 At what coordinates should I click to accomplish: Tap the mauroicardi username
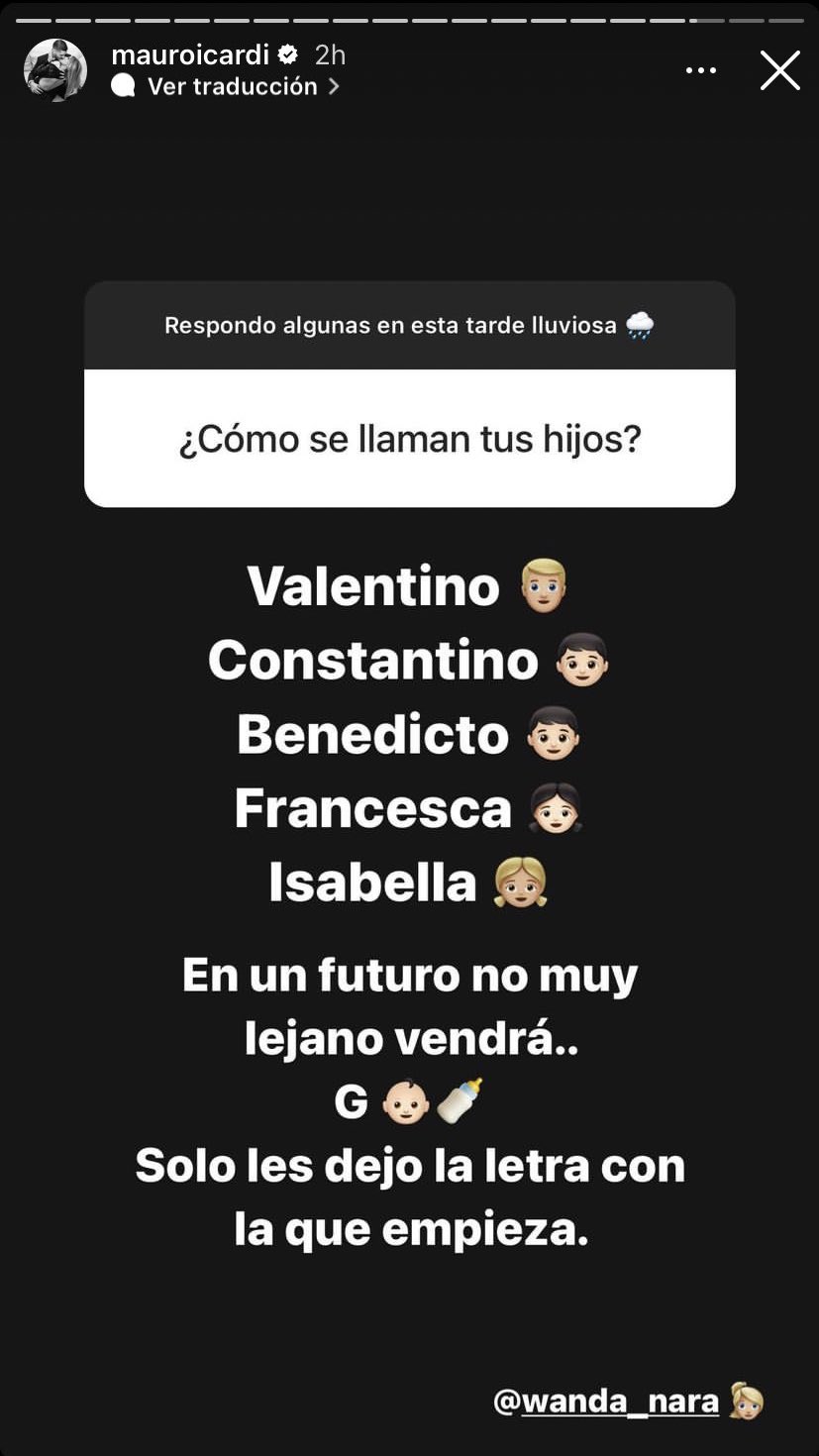point(190,54)
